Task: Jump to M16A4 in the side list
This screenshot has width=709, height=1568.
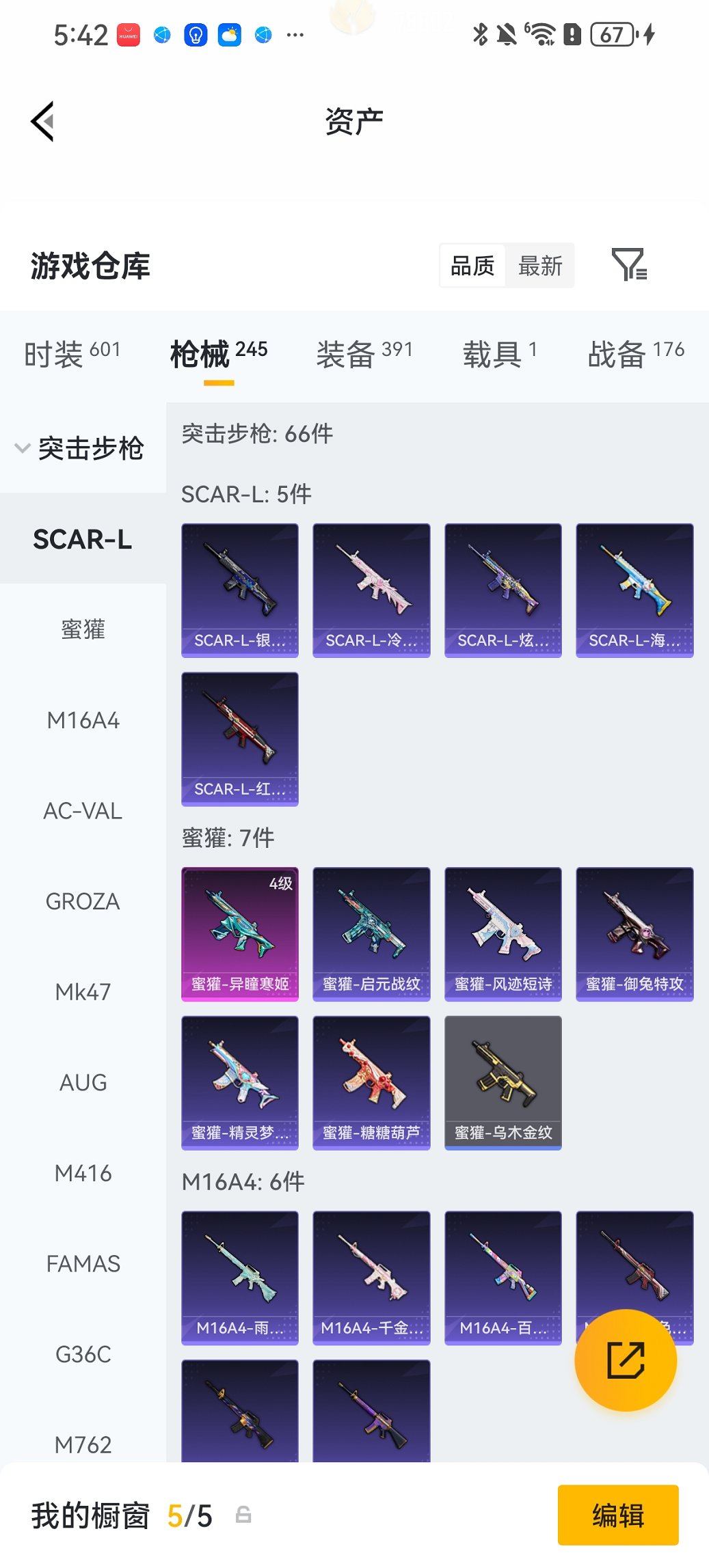Action: 83,720
